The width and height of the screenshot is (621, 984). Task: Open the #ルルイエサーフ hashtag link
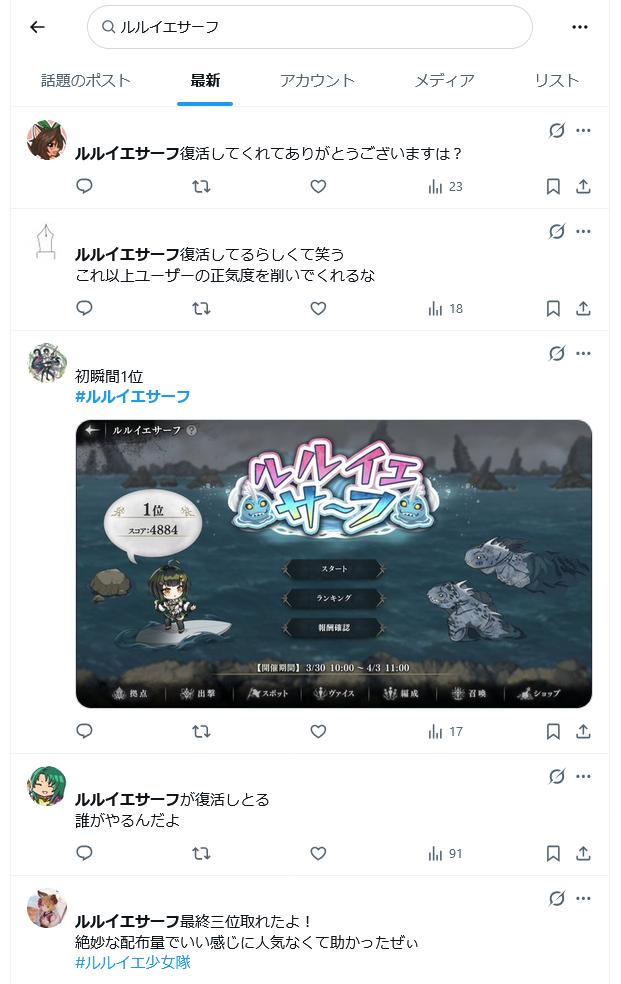coord(132,397)
